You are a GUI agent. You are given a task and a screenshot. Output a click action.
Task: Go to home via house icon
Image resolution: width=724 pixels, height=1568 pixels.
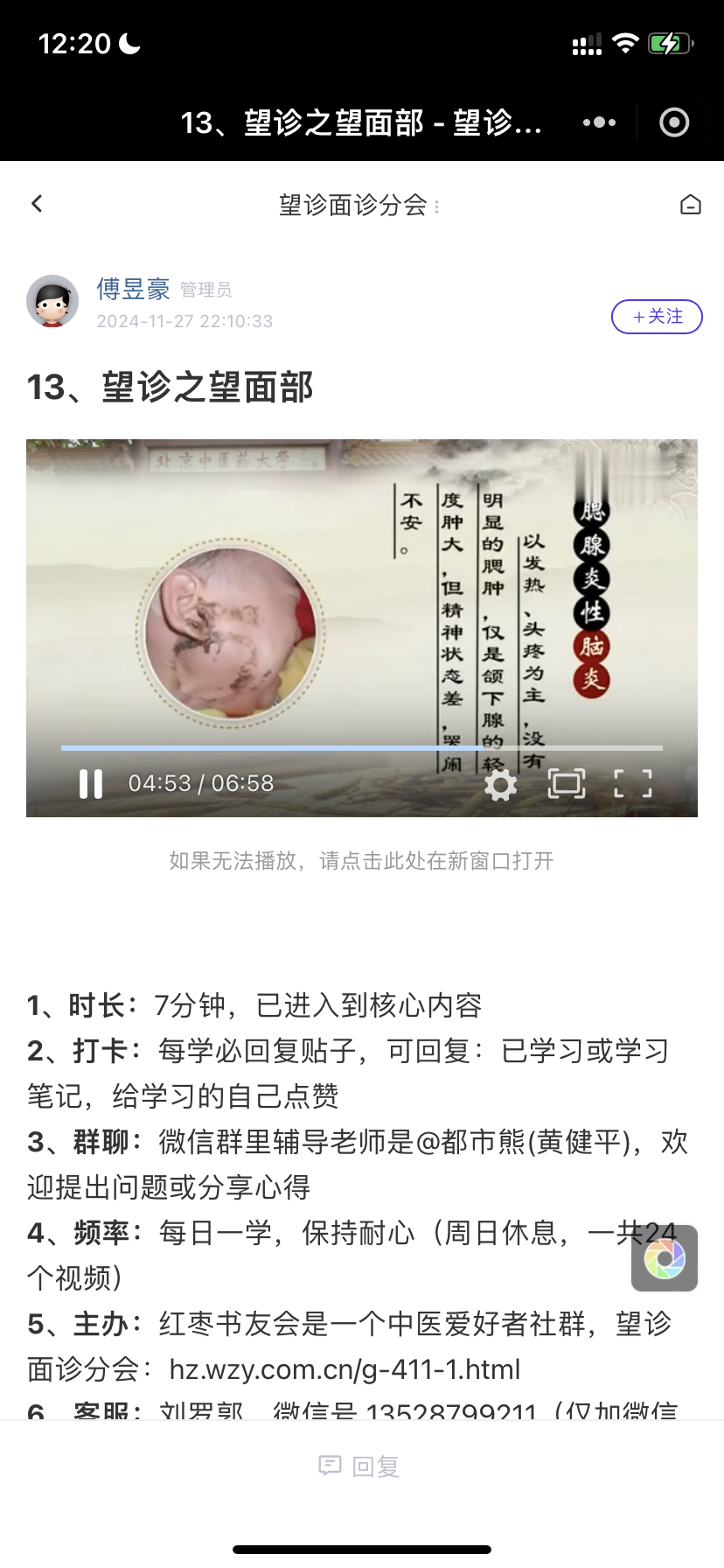click(x=690, y=205)
